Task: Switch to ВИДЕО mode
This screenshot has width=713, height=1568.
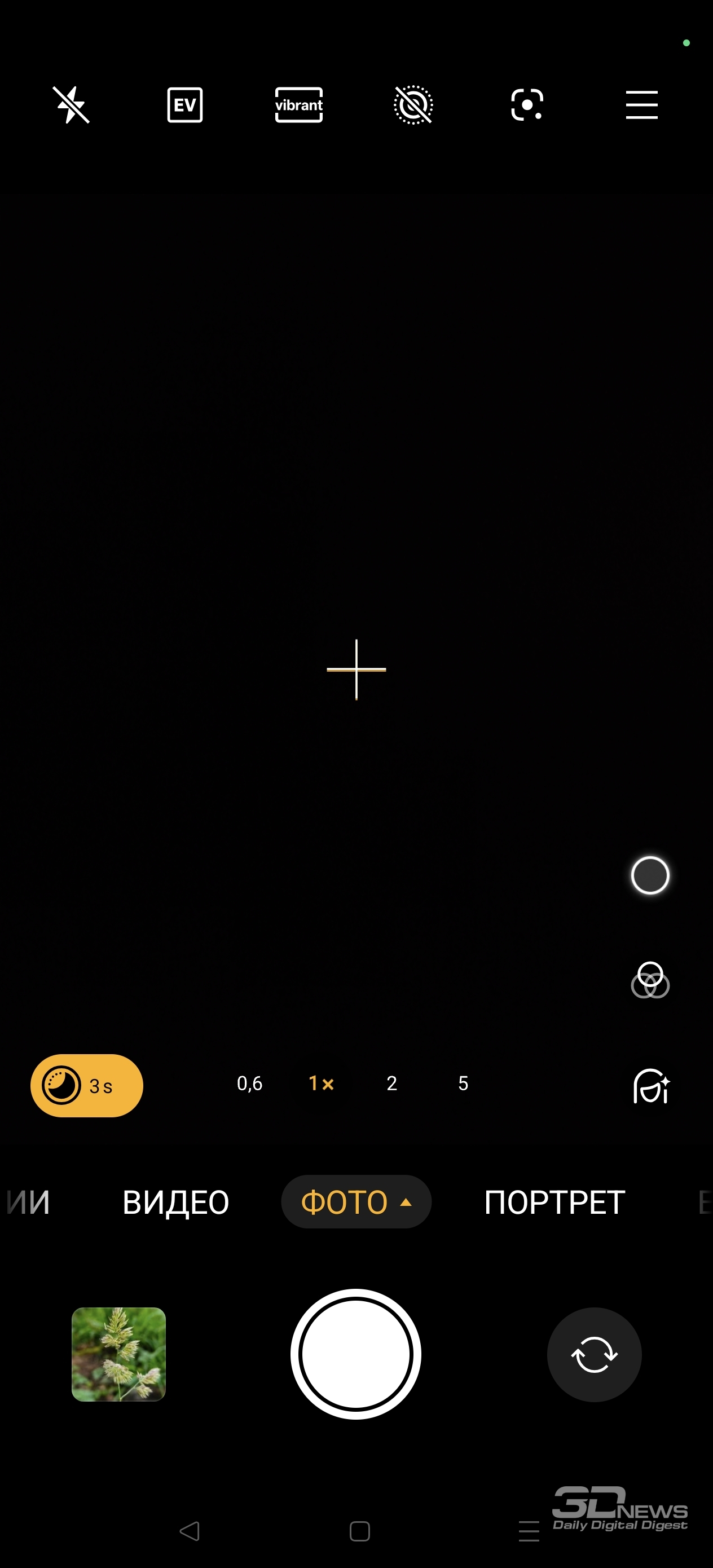Action: 176,1202
